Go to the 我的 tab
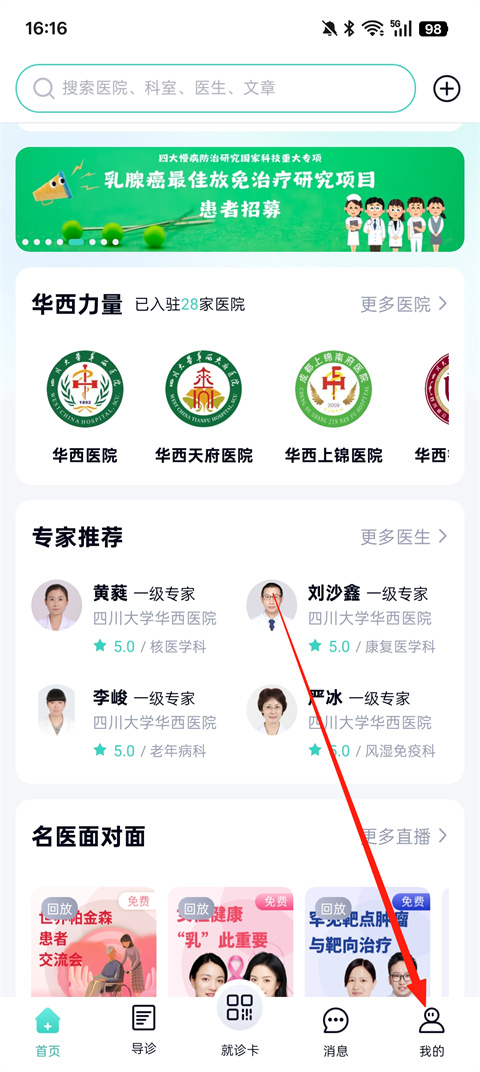This screenshot has width=480, height=1072. tap(431, 1030)
